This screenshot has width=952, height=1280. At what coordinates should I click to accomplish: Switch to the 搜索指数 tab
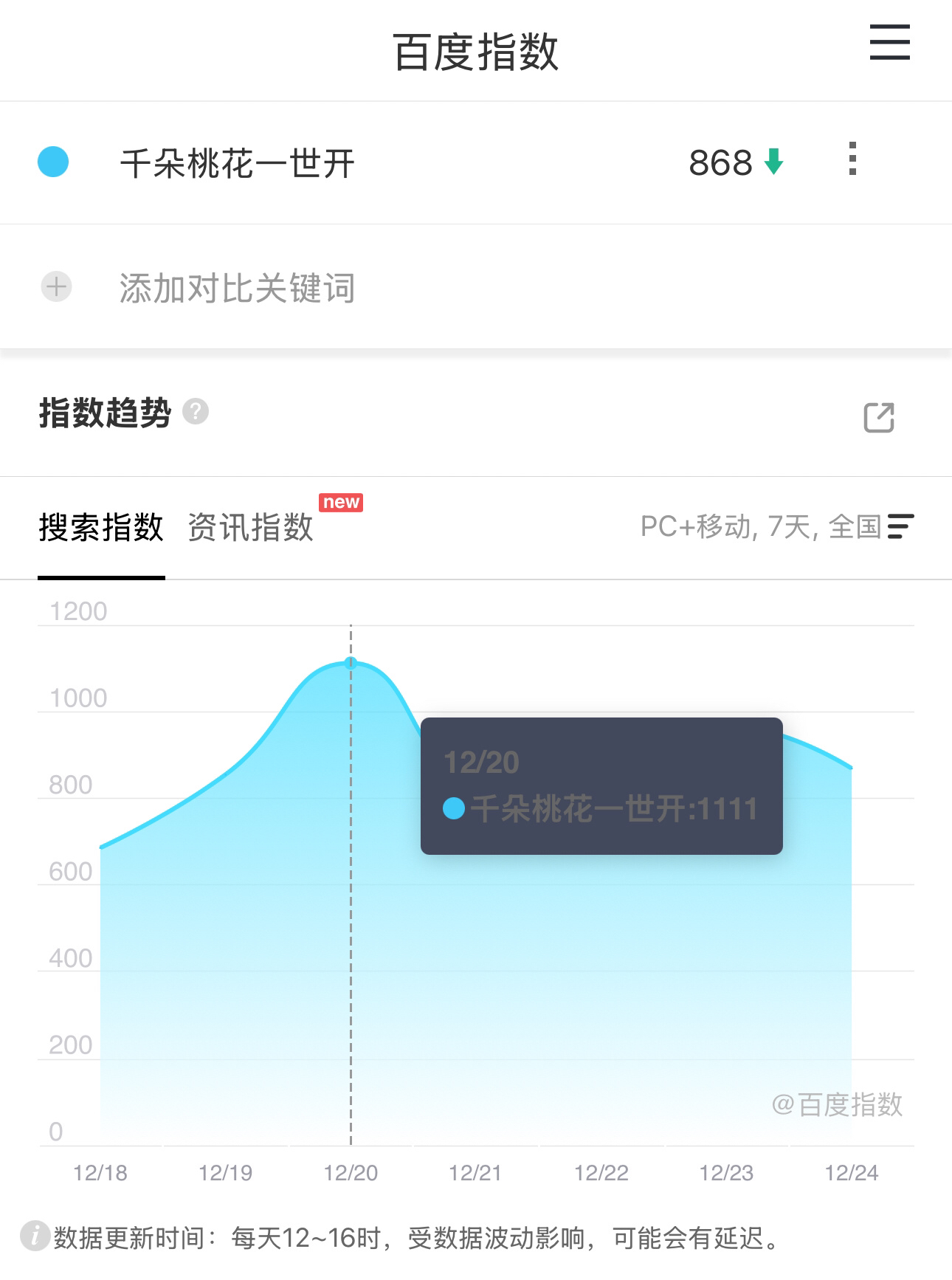[101, 528]
